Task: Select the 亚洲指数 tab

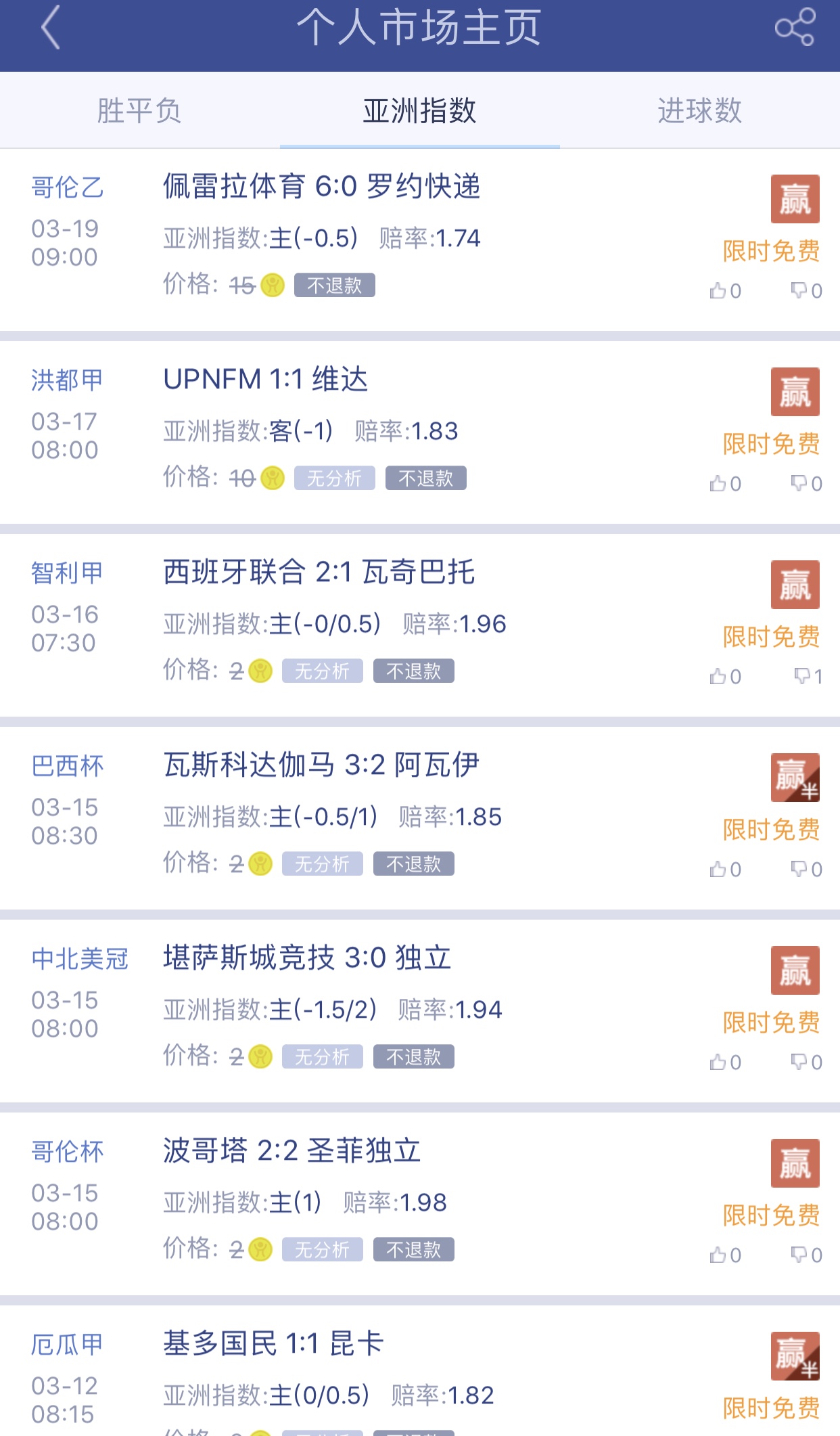Action: click(419, 110)
